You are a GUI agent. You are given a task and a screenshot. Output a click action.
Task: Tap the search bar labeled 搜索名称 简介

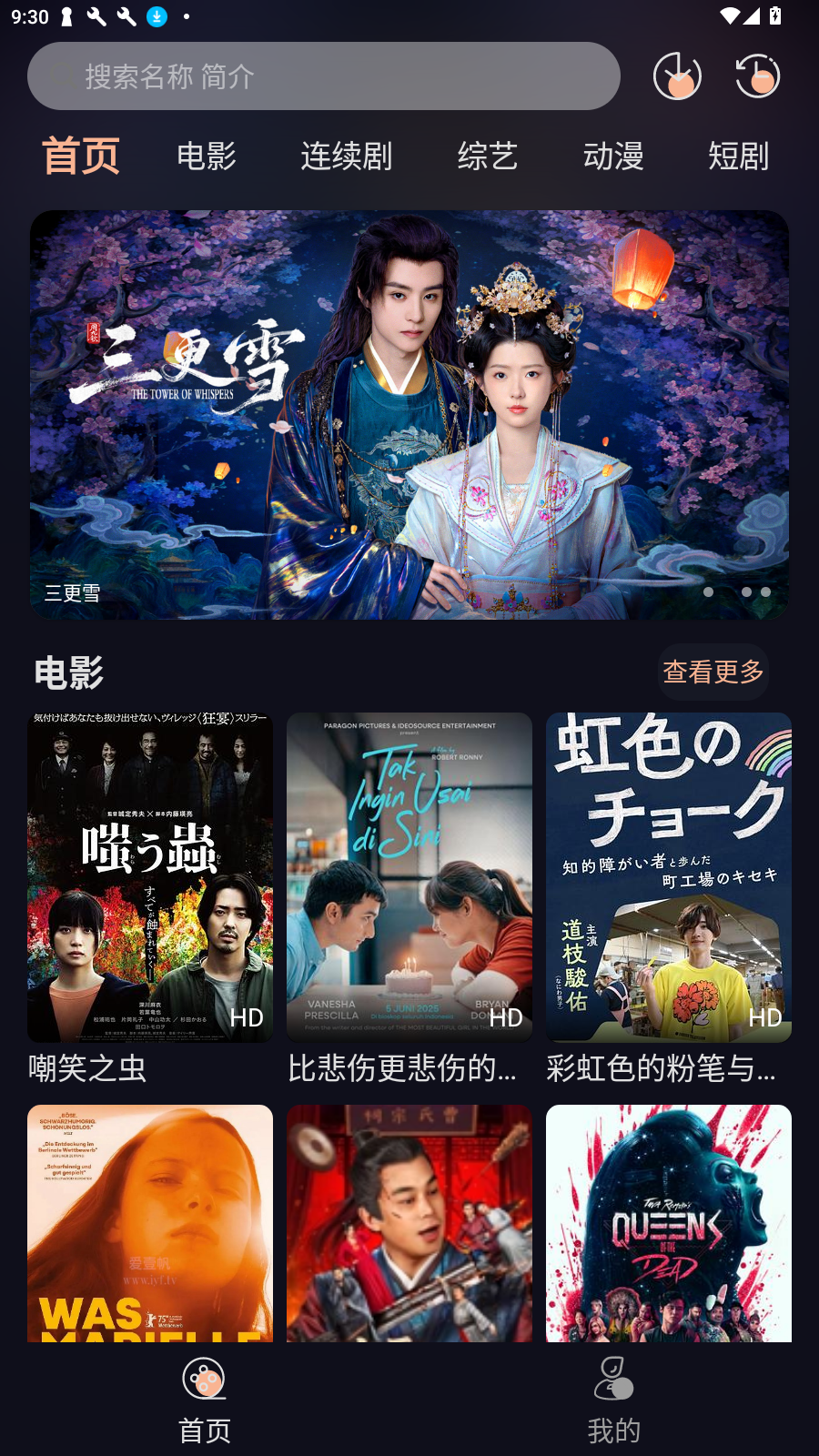pyautogui.click(x=324, y=76)
